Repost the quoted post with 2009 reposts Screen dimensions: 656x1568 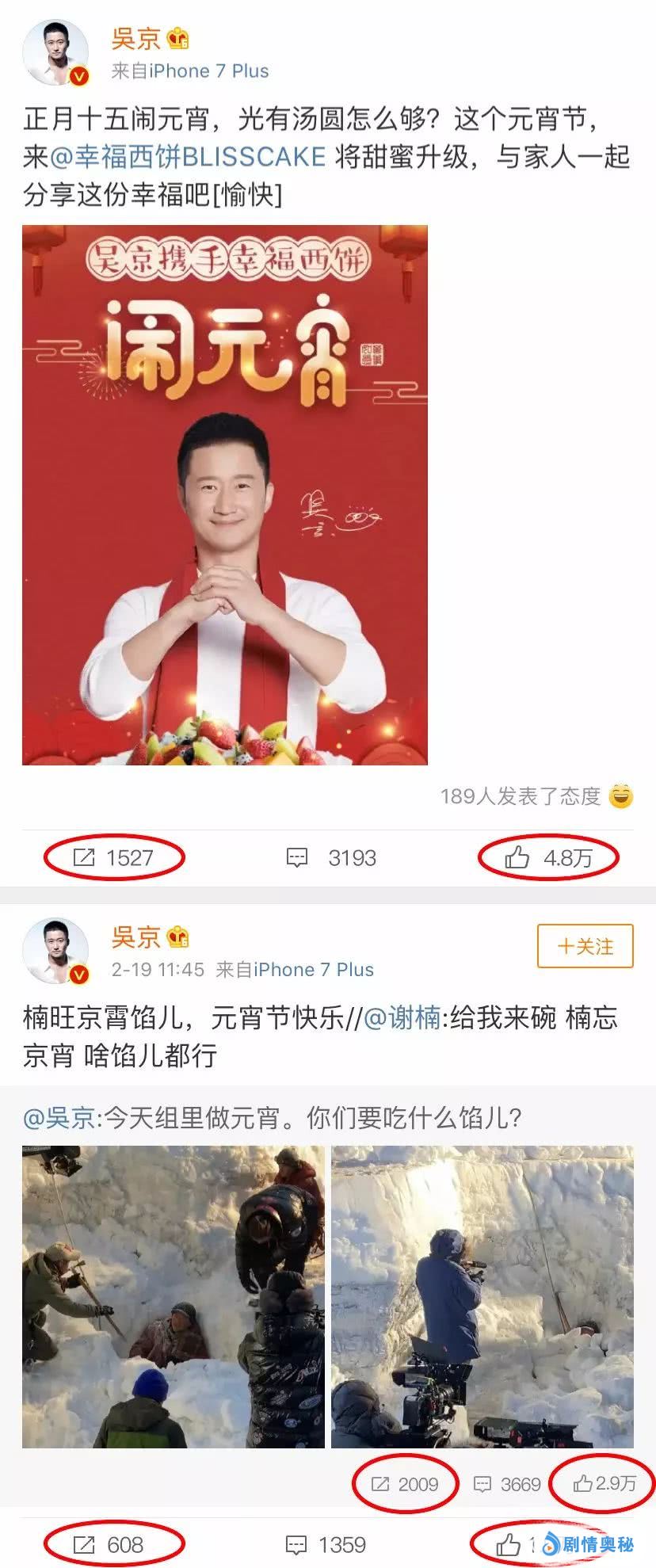pyautogui.click(x=405, y=1484)
